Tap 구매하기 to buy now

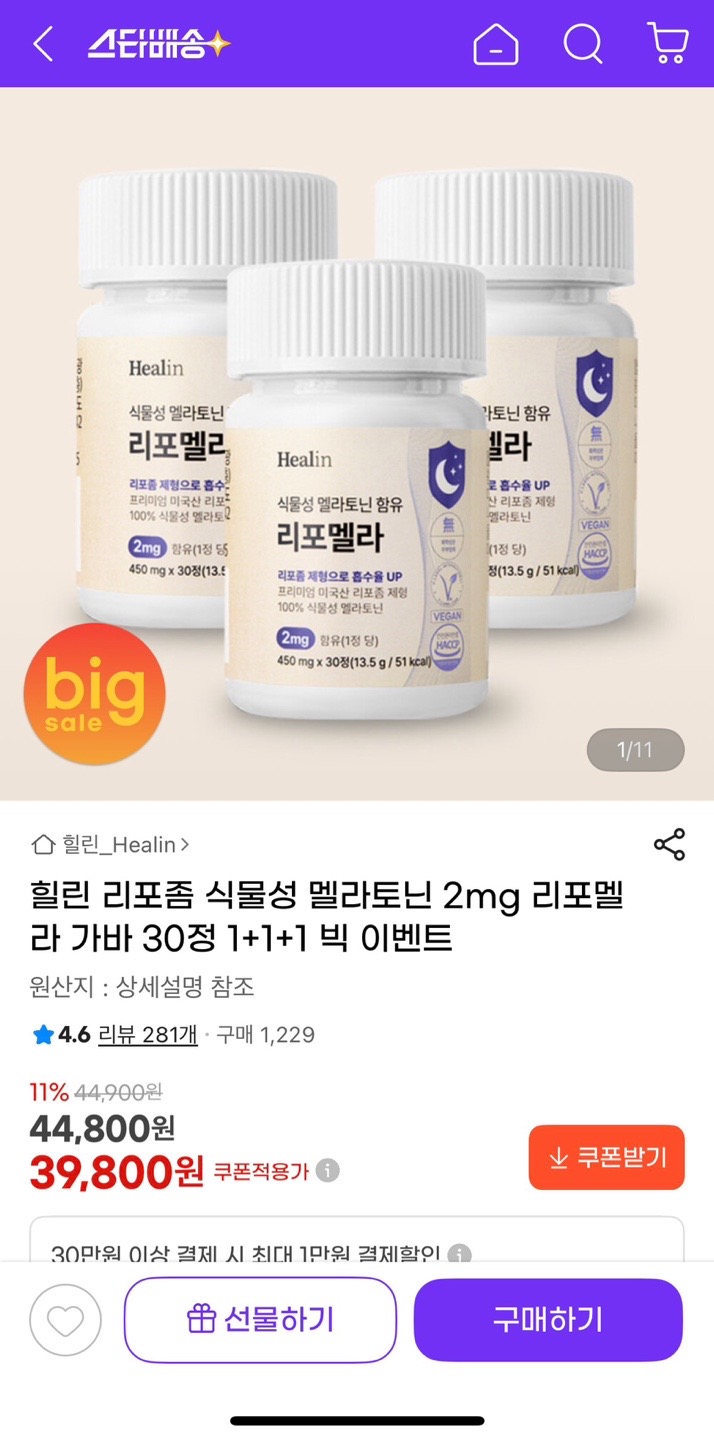tap(548, 1320)
